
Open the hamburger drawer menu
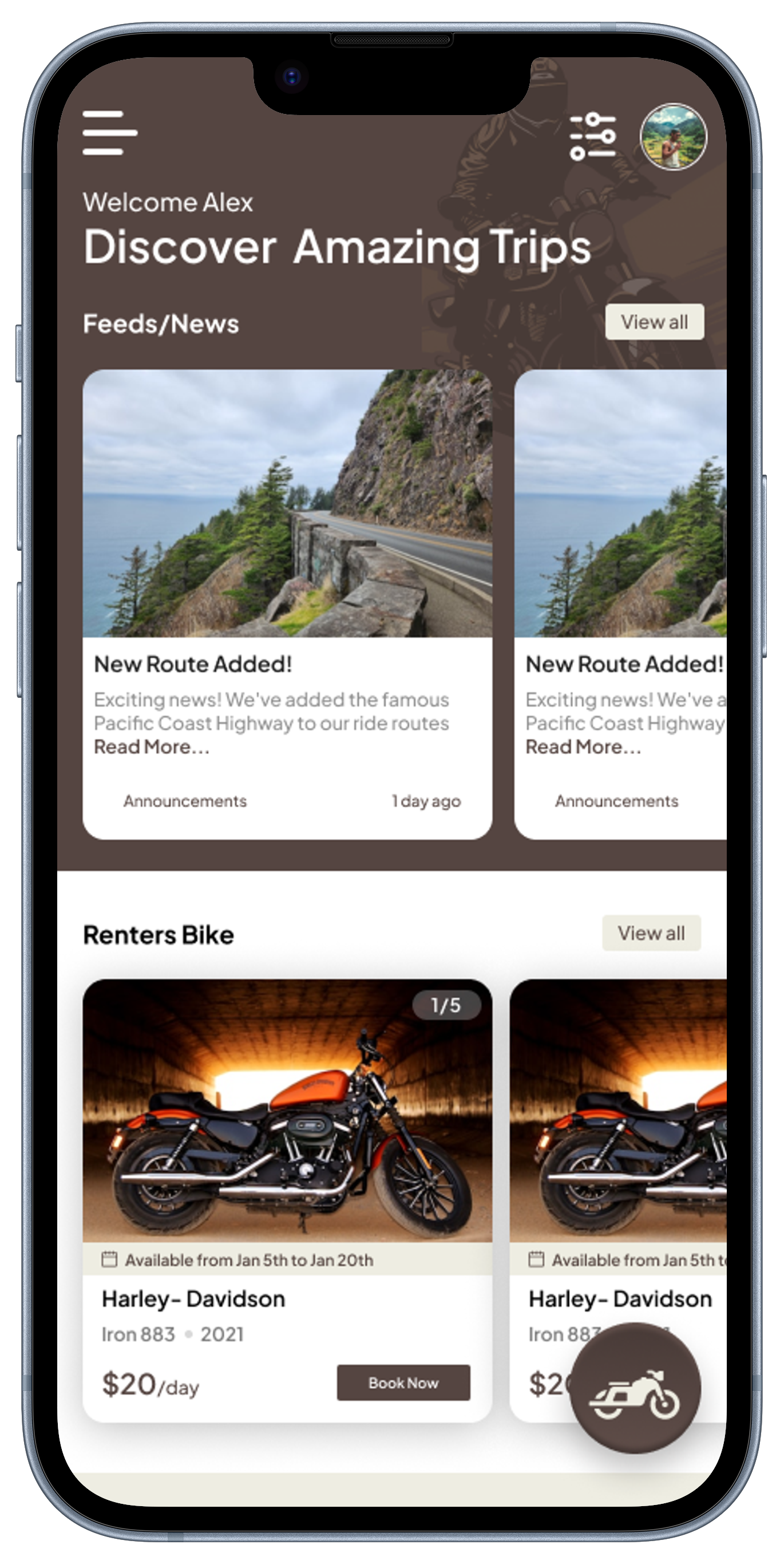(x=110, y=133)
